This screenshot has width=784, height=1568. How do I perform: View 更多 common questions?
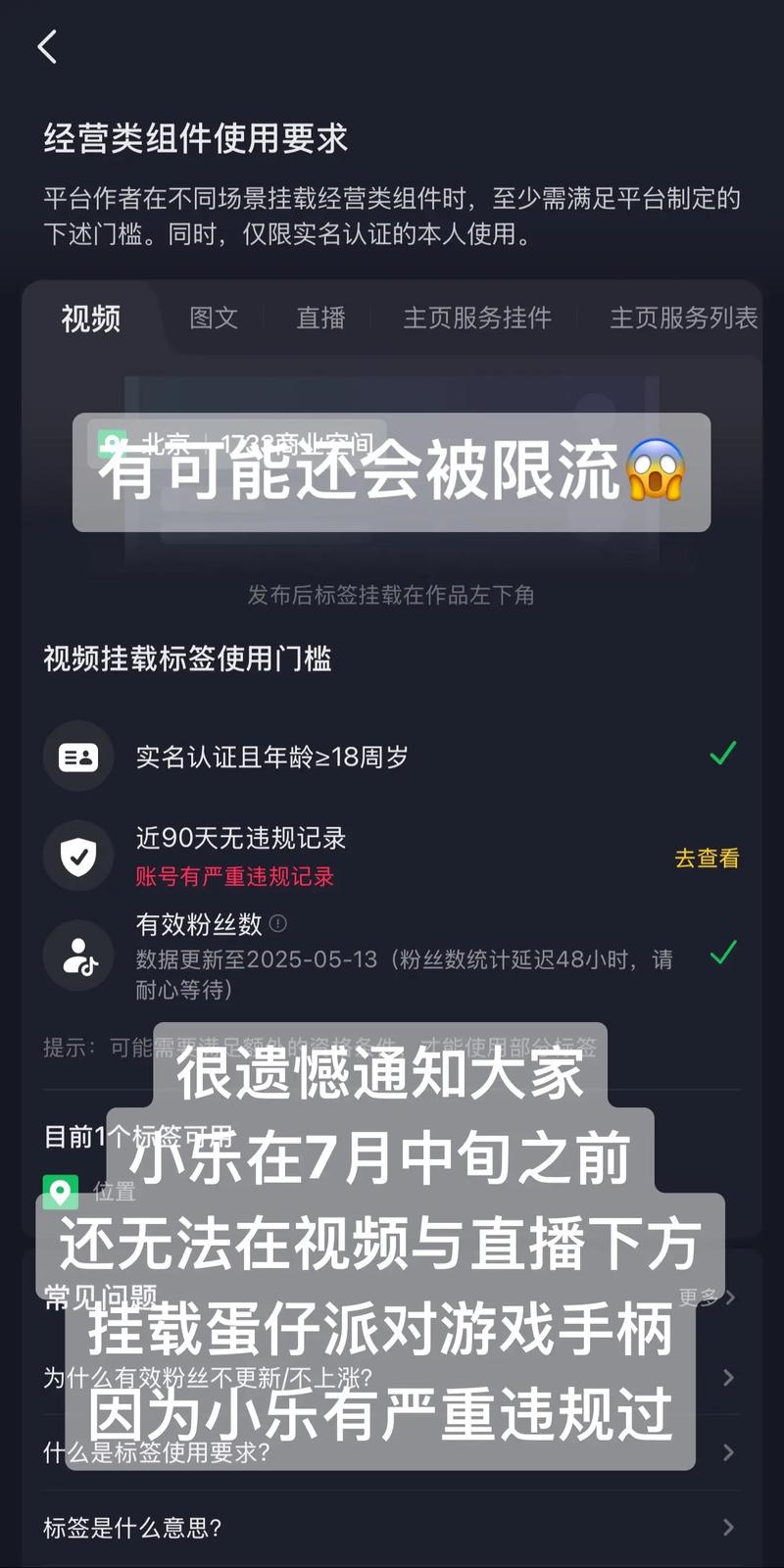(706, 1298)
